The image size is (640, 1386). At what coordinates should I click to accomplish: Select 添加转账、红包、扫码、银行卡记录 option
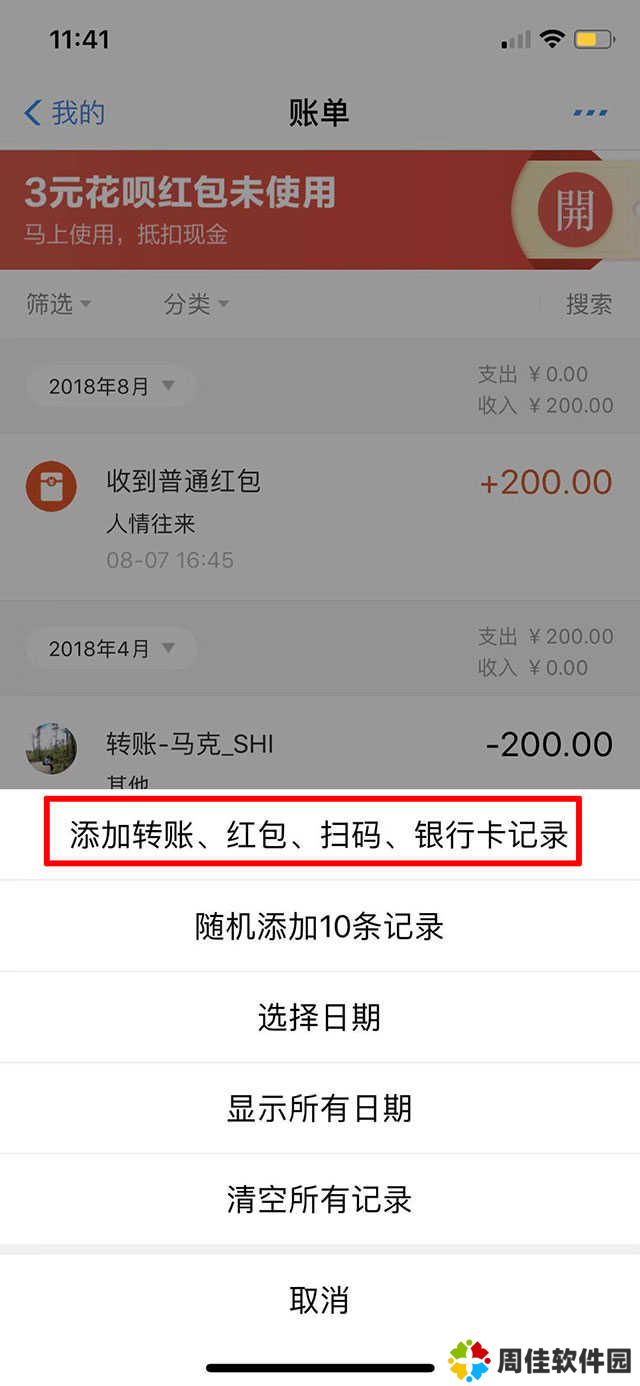click(x=319, y=835)
